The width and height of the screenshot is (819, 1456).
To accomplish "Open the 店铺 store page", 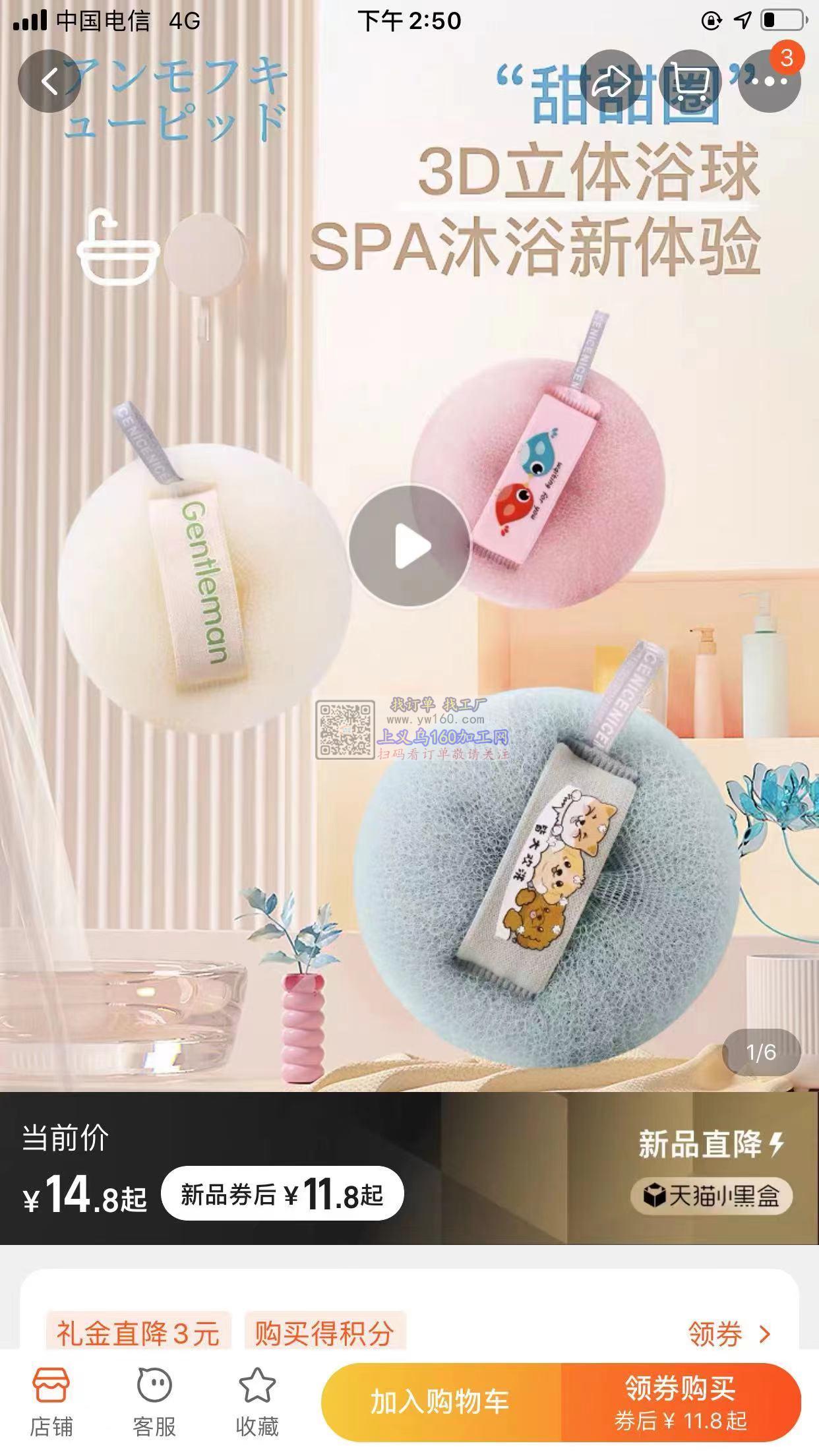I will click(x=51, y=1401).
